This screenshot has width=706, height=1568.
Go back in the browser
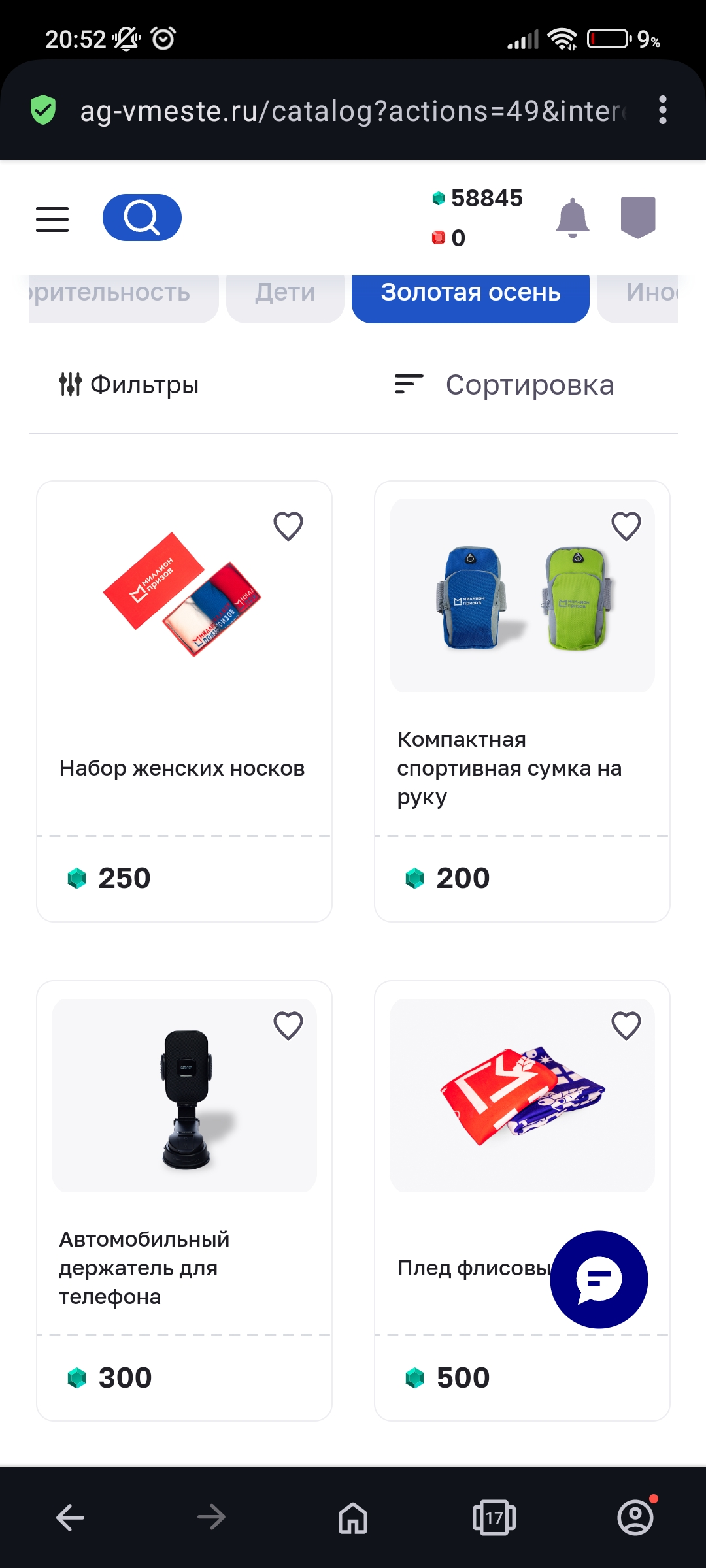[71, 1517]
